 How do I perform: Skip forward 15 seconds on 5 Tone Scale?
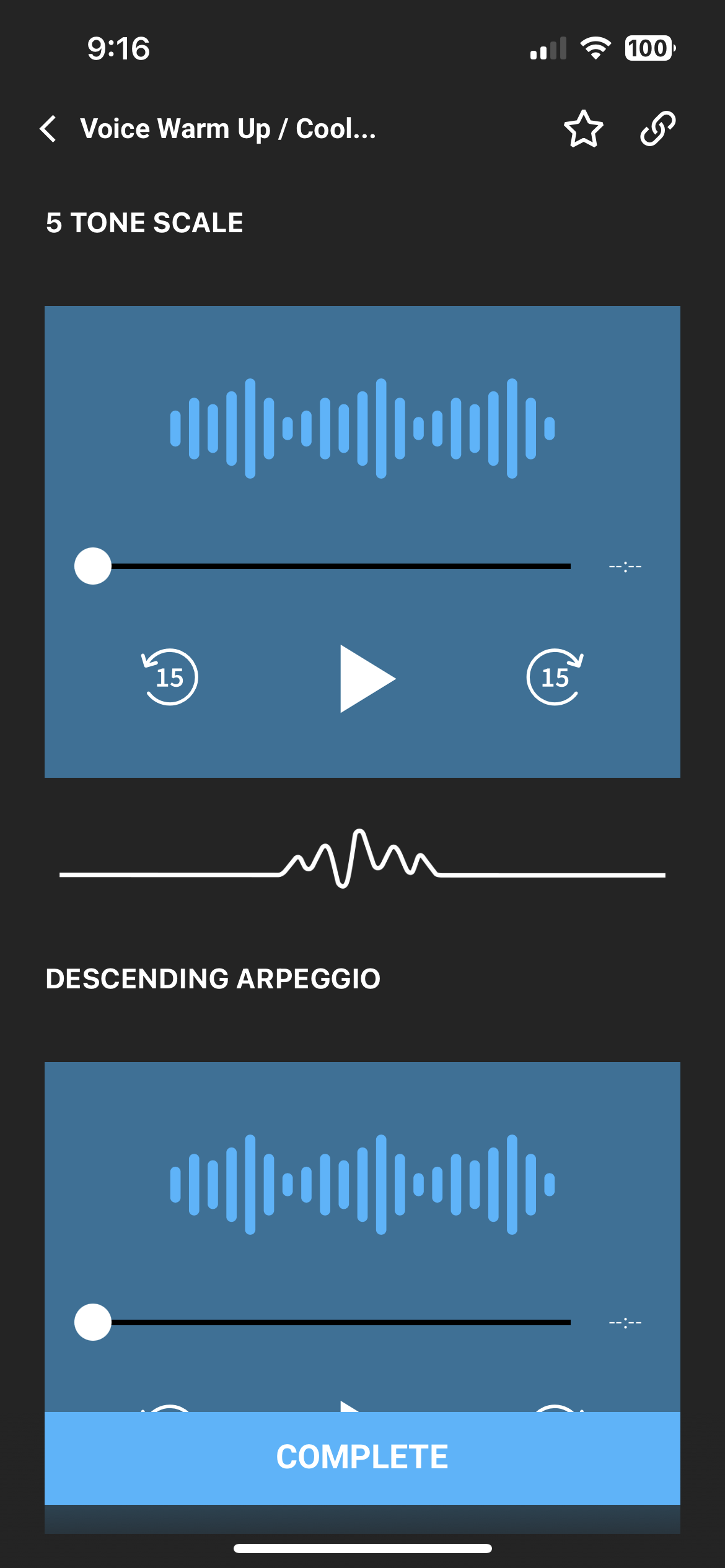click(555, 678)
